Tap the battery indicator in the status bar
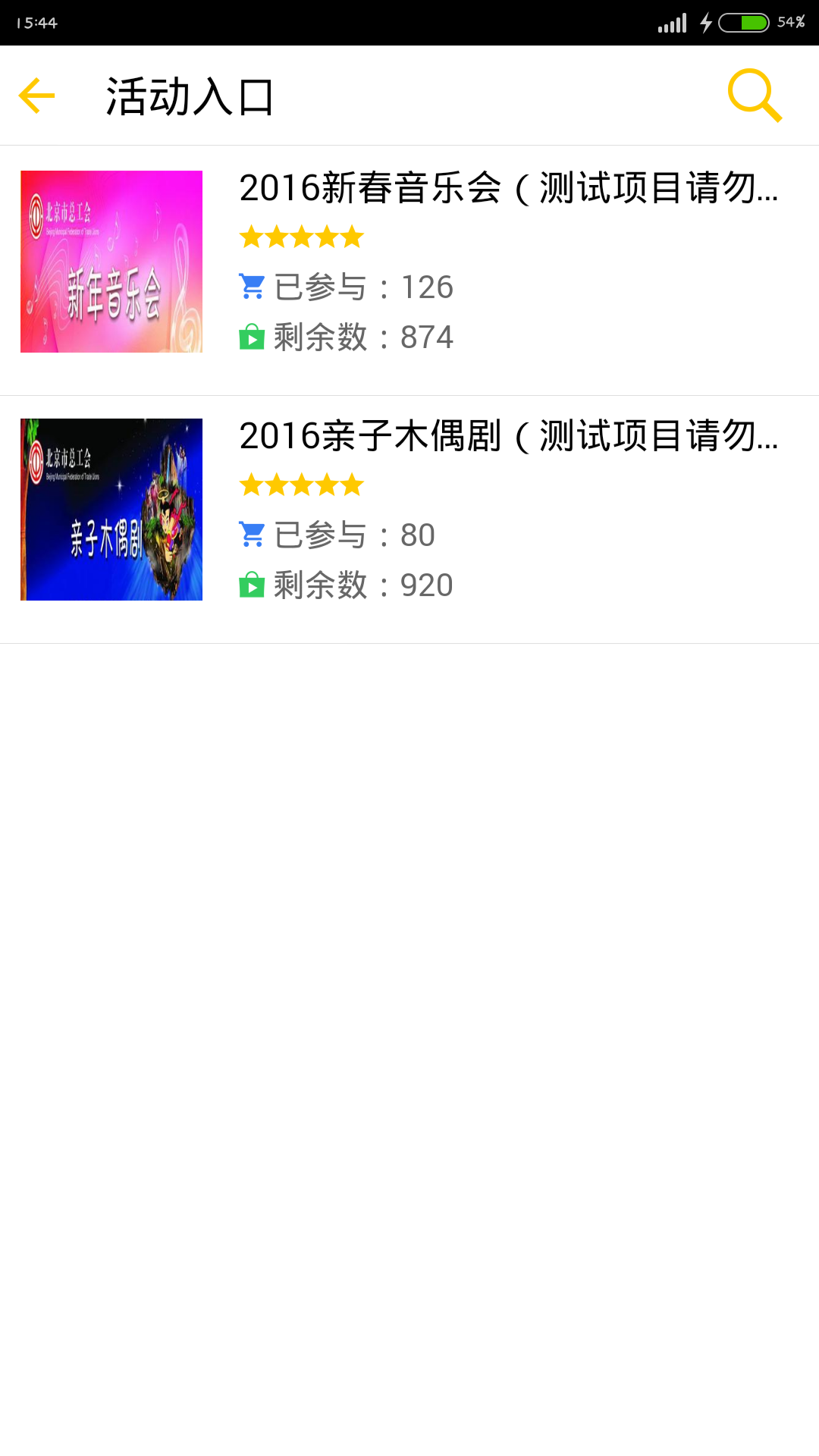This screenshot has height=1456, width=819. coord(745,23)
